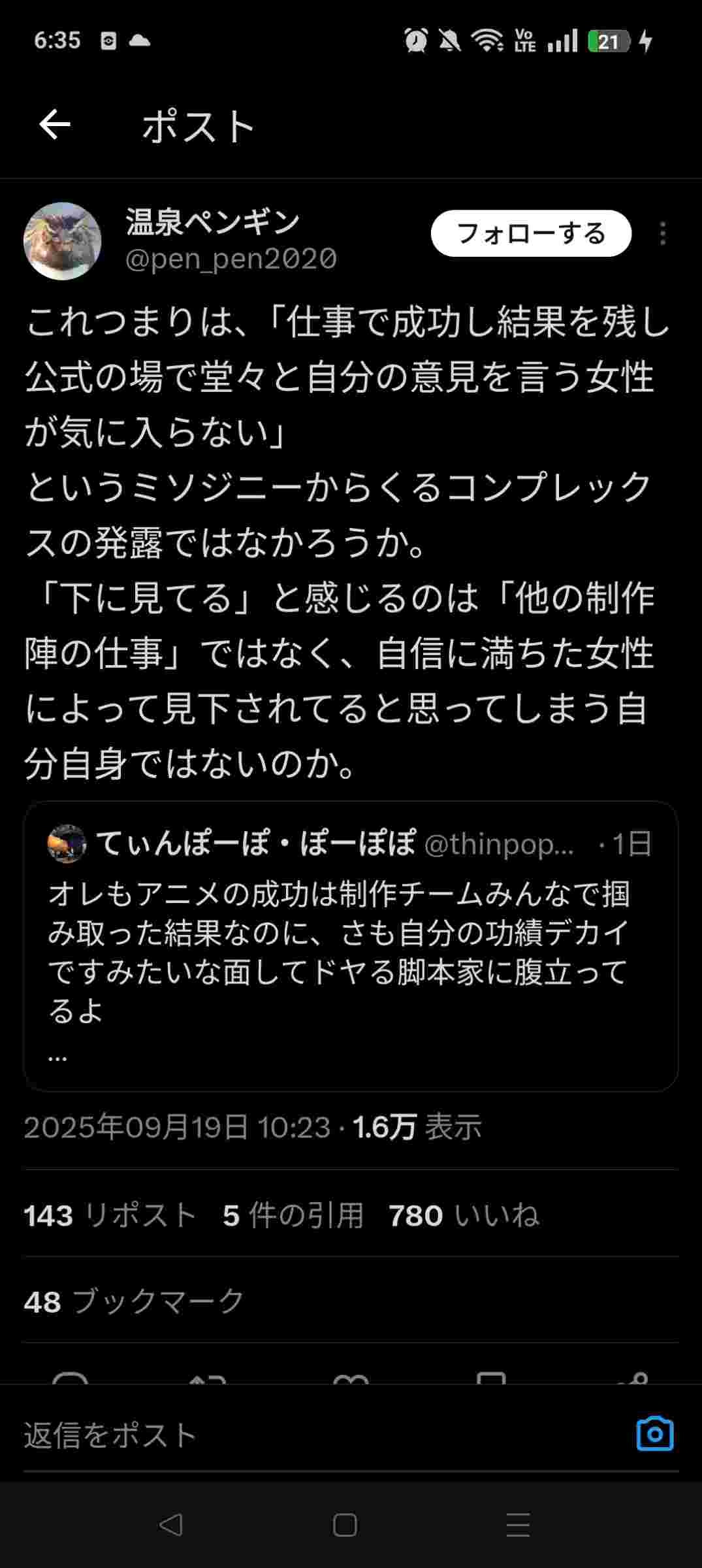Open the system recent apps button
Image resolution: width=702 pixels, height=1568 pixels.
518,1525
